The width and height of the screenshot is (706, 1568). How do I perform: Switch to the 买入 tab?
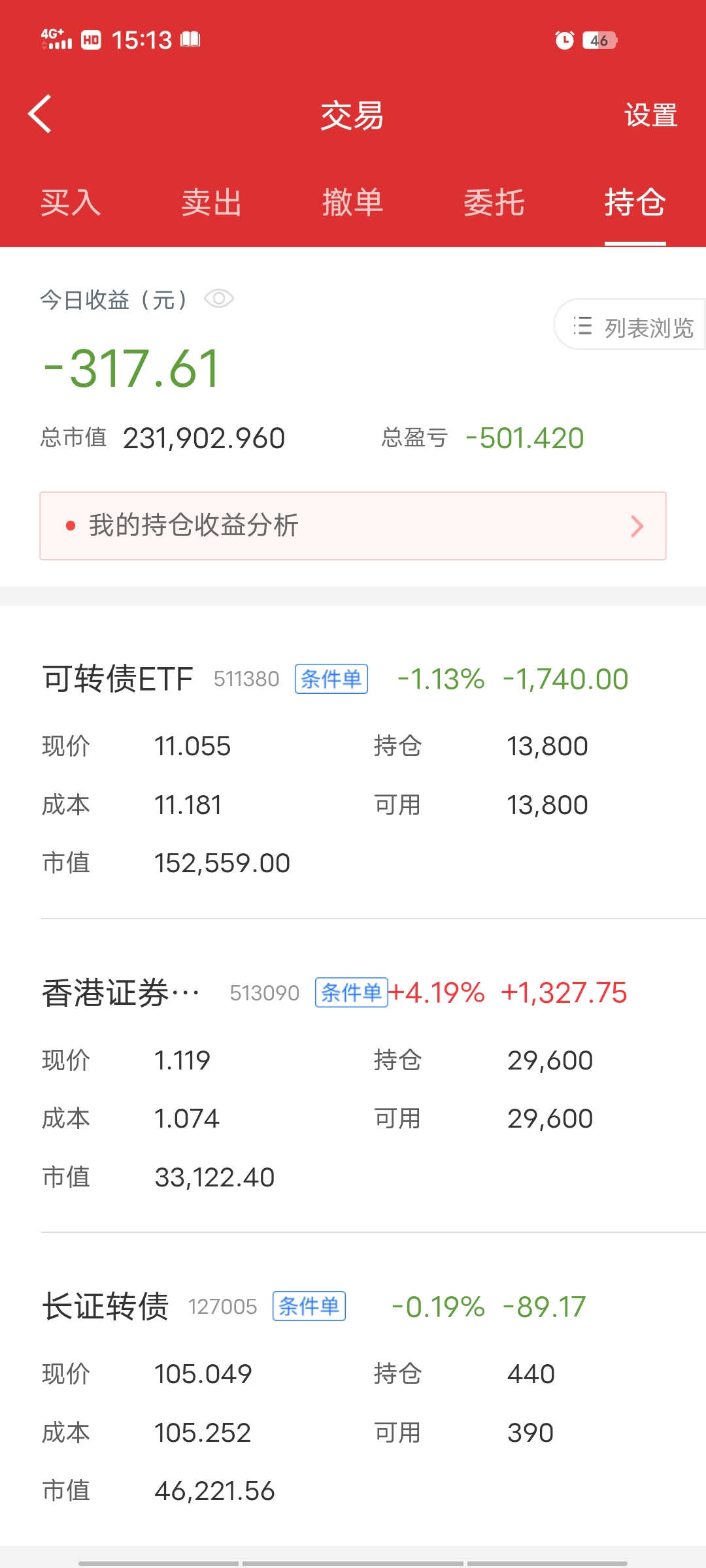pyautogui.click(x=71, y=202)
